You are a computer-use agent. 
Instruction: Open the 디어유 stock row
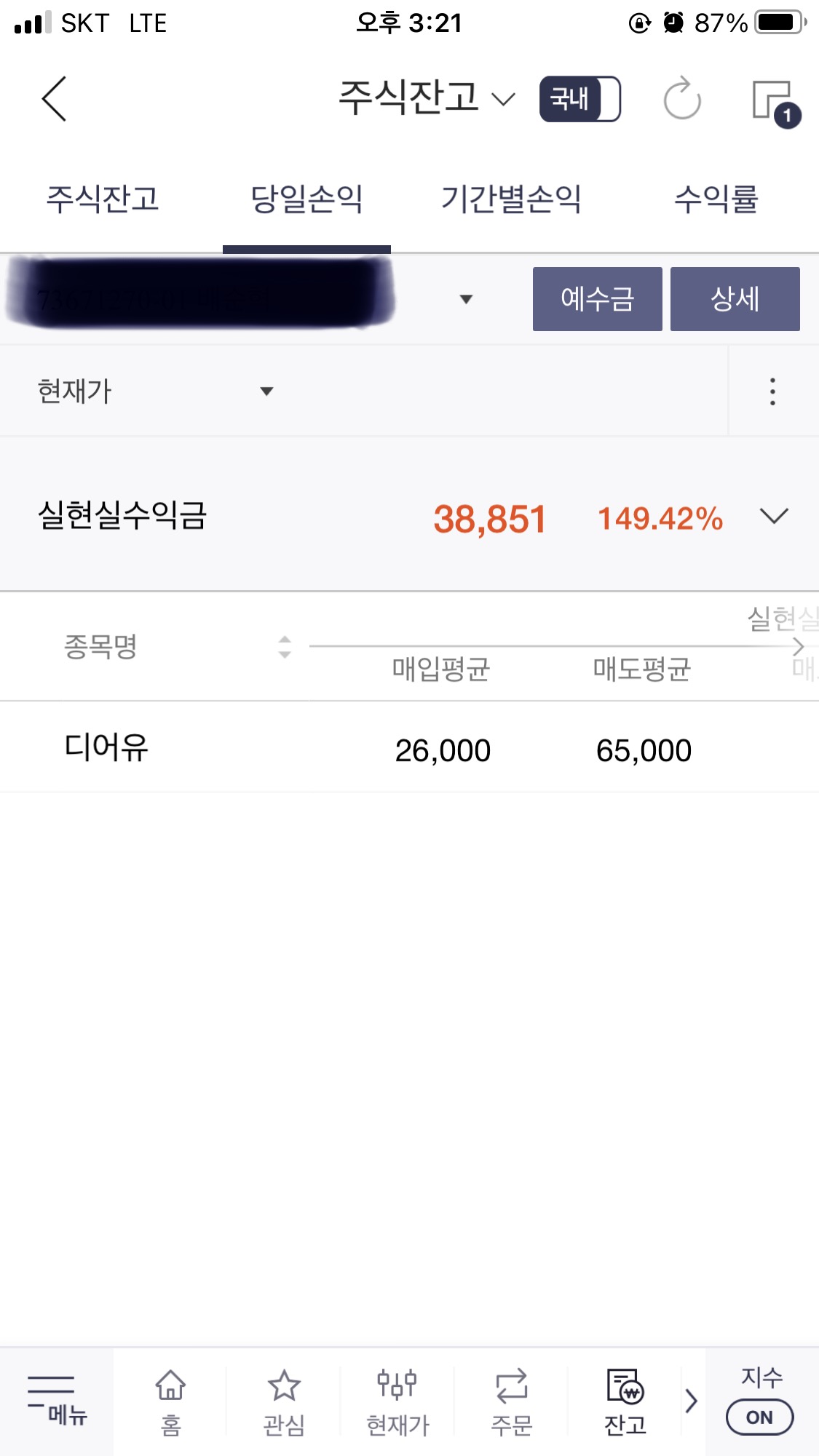coord(106,748)
